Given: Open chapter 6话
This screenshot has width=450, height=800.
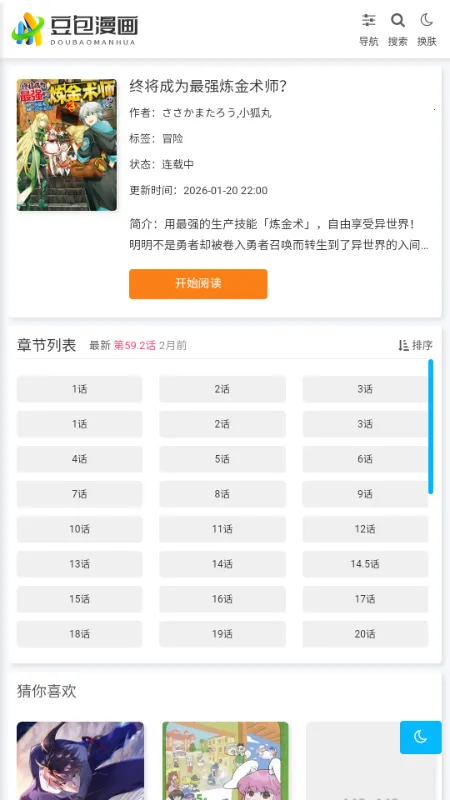Looking at the screenshot, I should (x=365, y=459).
